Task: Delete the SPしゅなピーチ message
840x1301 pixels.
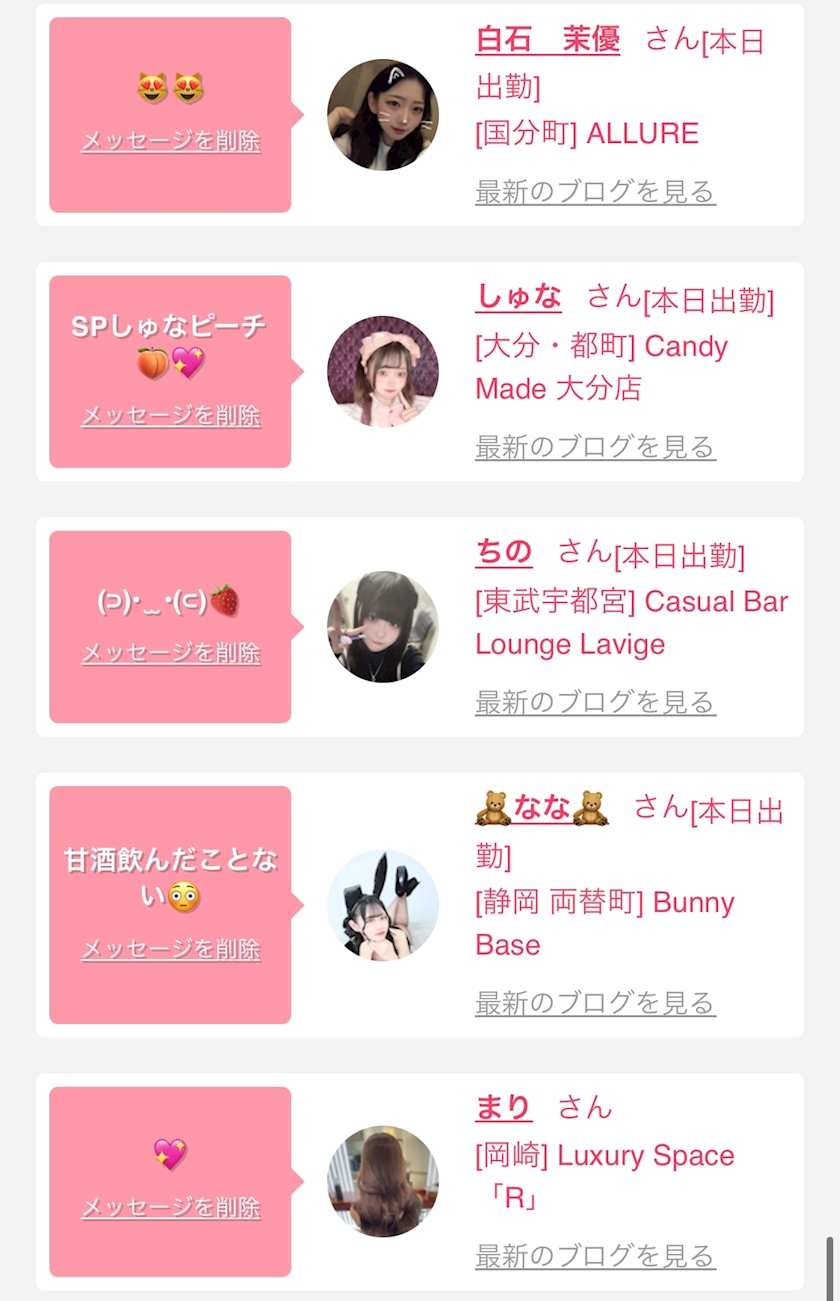Action: [170, 415]
